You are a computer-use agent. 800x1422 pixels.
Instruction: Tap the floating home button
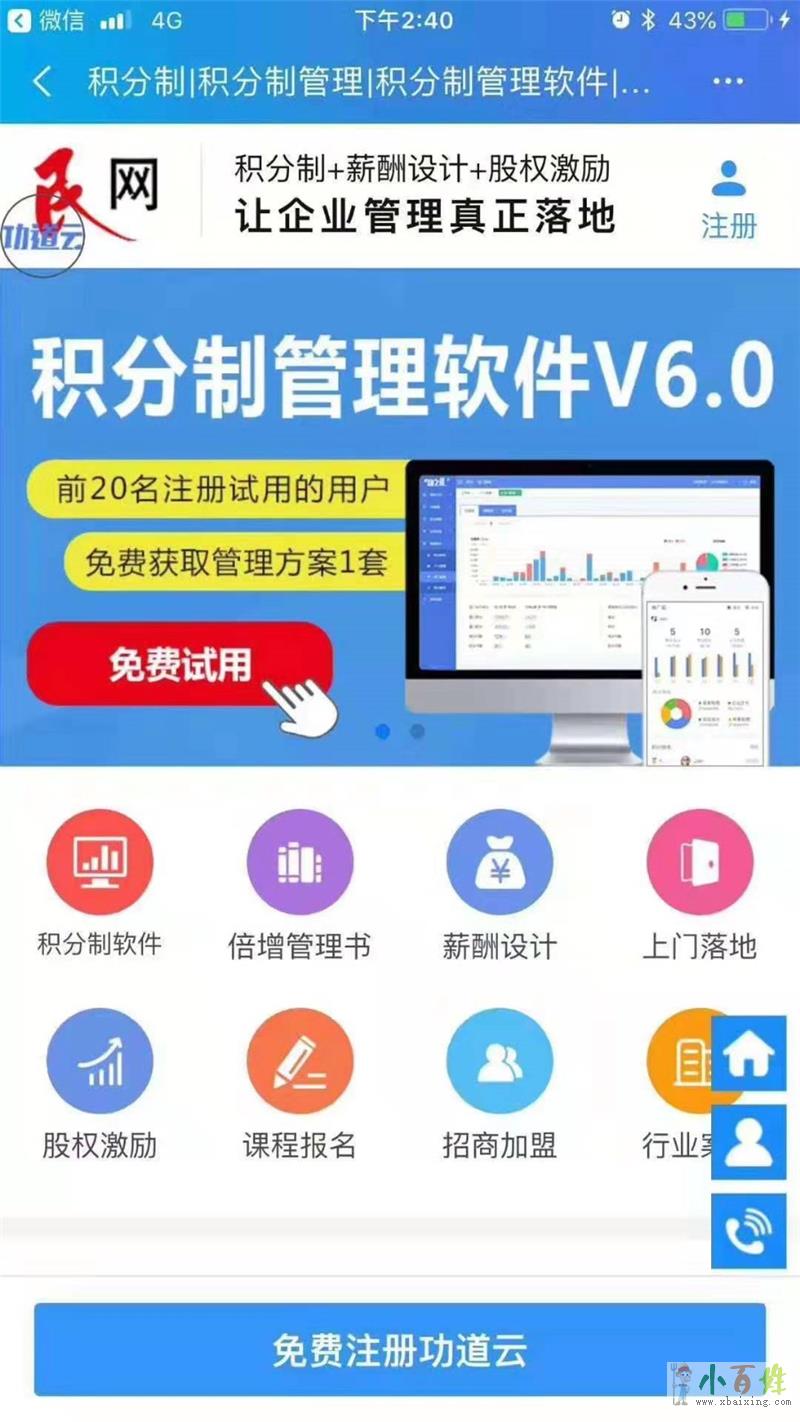(x=749, y=1054)
